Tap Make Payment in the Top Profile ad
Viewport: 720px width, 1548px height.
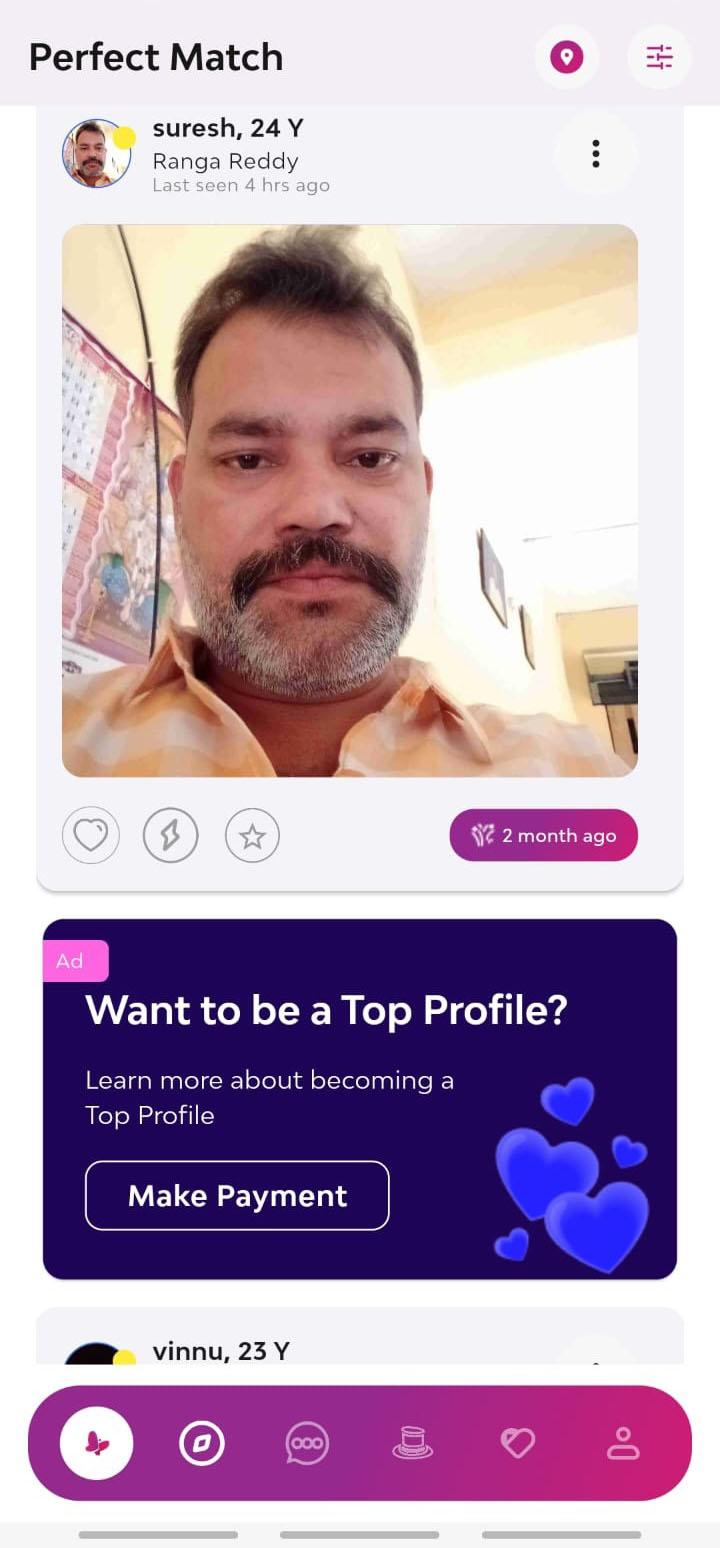pos(237,1195)
